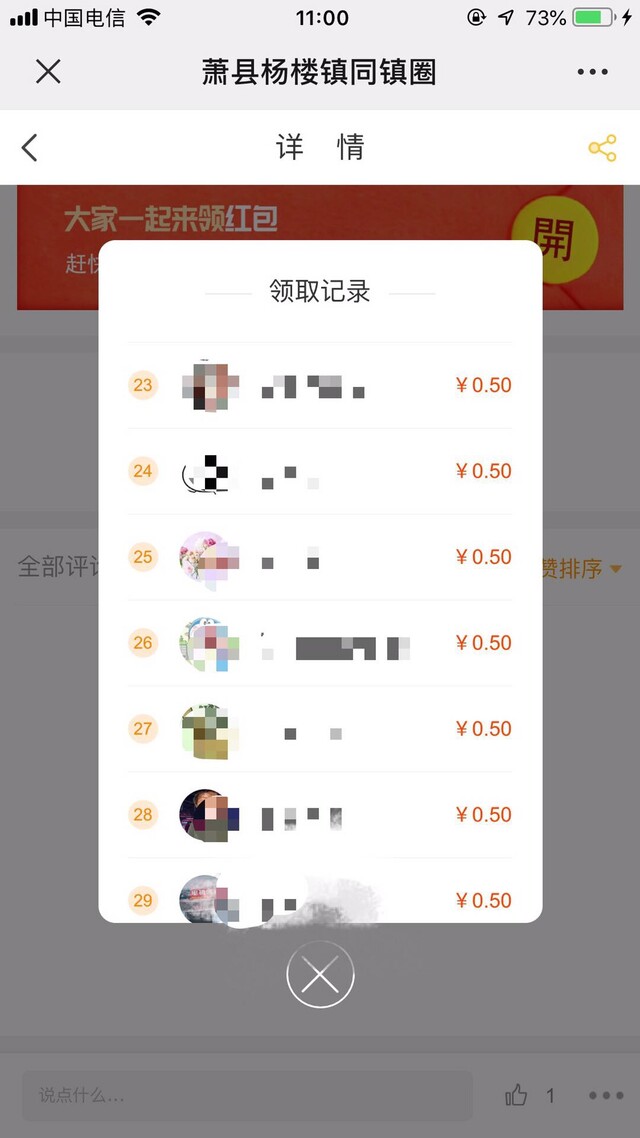The width and height of the screenshot is (640, 1138).
Task: Go back from the 详情 page
Action: coord(30,148)
